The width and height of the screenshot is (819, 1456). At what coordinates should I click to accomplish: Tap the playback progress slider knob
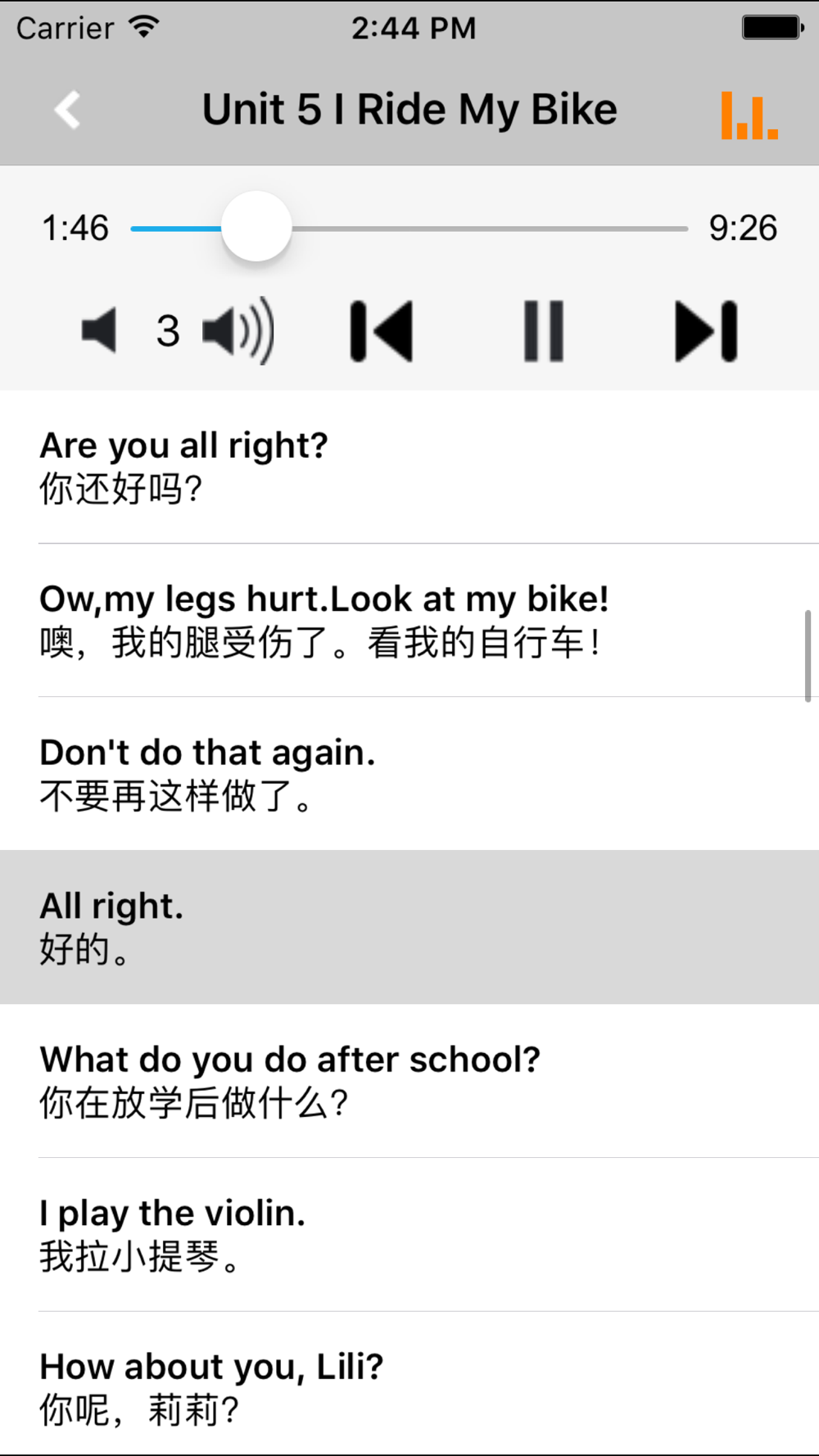(x=256, y=227)
